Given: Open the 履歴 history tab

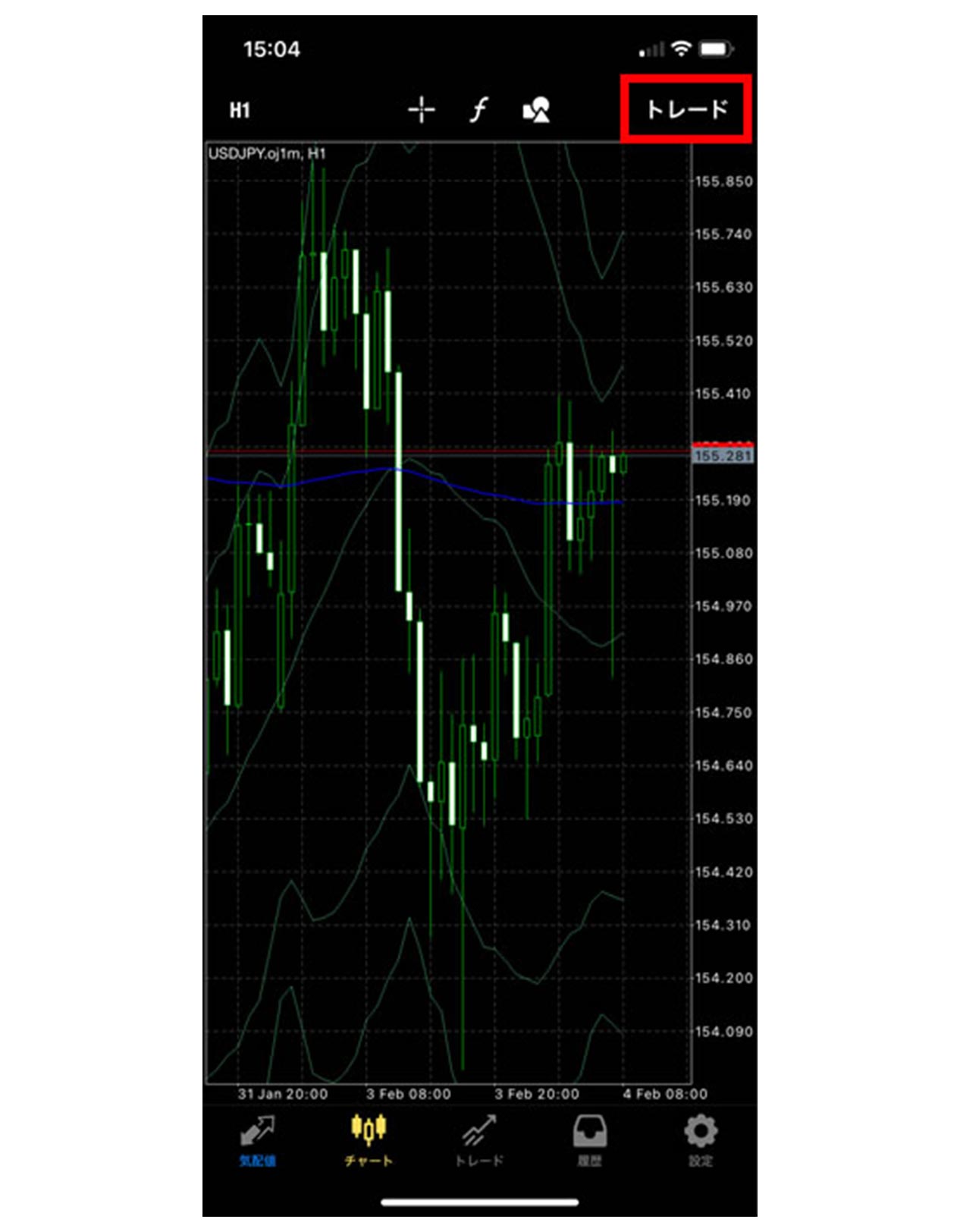Looking at the screenshot, I should [590, 1140].
